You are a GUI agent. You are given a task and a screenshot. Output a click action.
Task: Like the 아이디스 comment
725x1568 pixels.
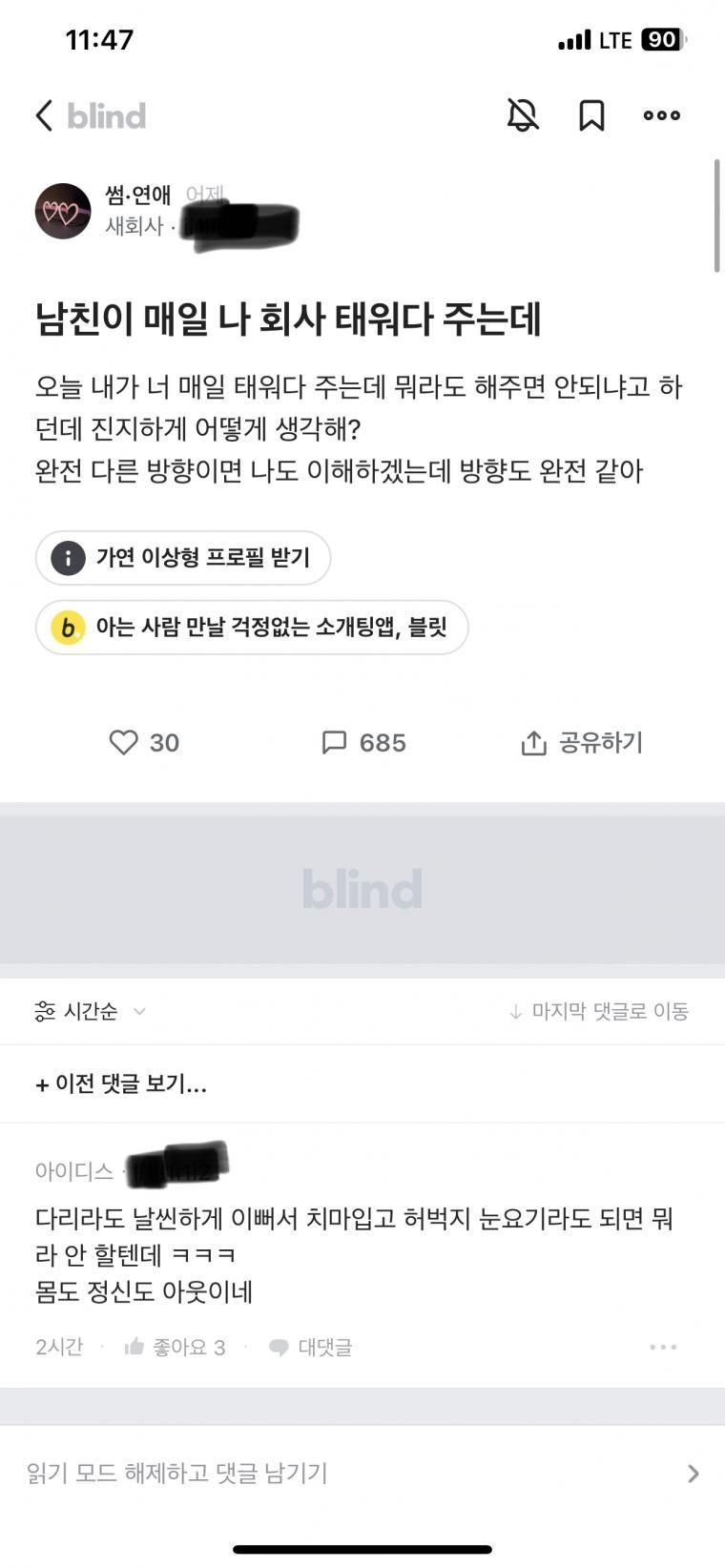(175, 1347)
